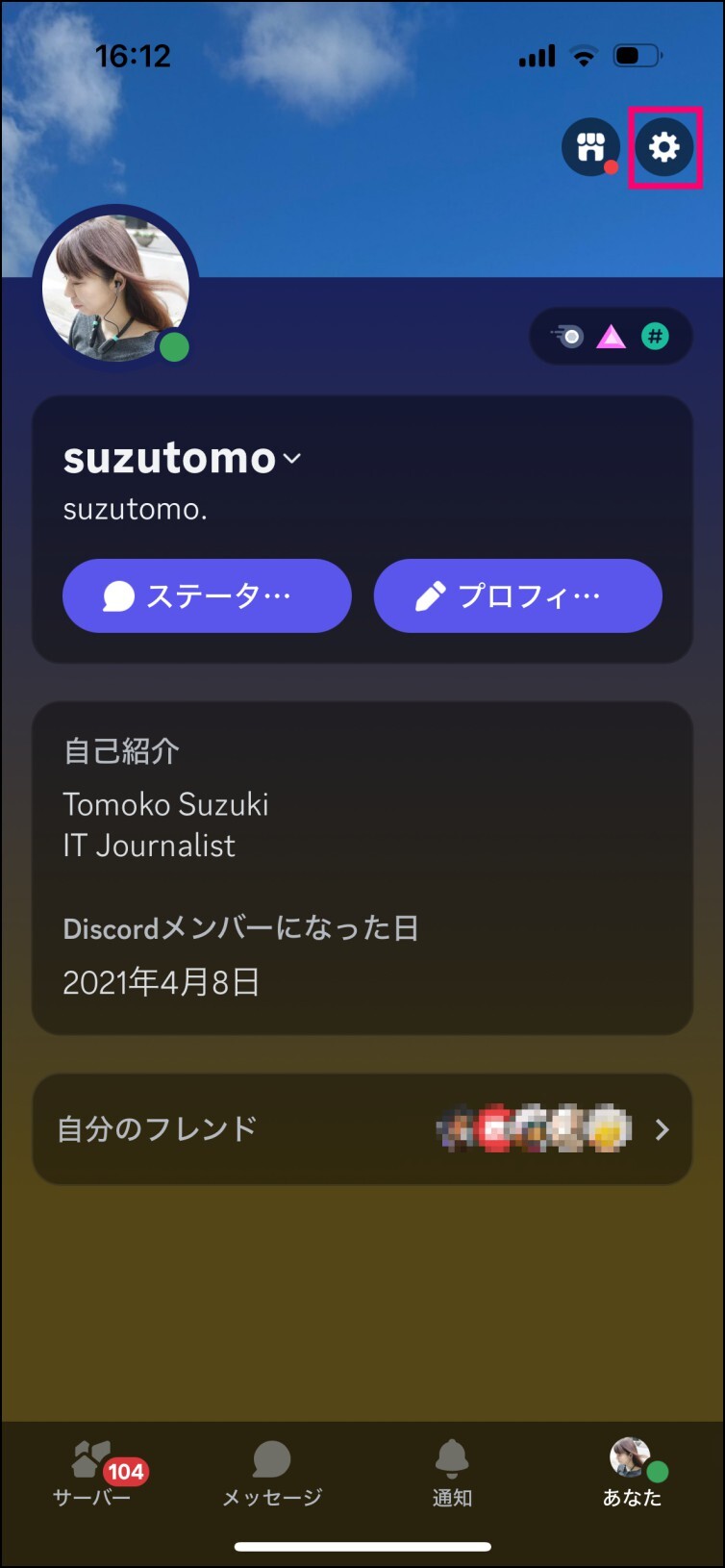Tap the ステータ… status button
The height and width of the screenshot is (1568, 725).
coord(207,595)
